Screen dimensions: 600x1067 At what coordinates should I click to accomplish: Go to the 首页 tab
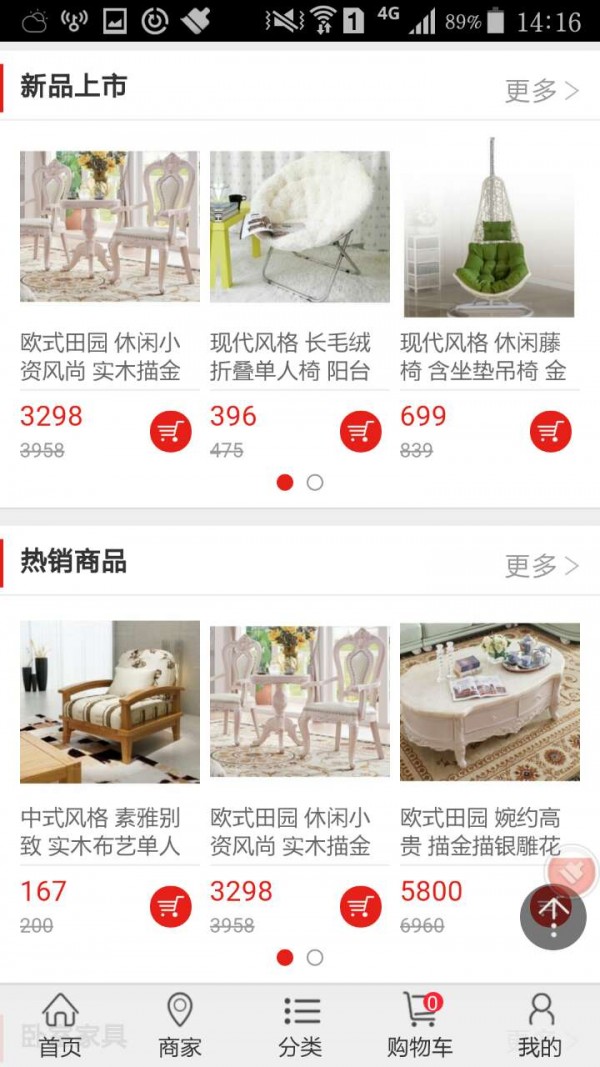coord(60,1025)
